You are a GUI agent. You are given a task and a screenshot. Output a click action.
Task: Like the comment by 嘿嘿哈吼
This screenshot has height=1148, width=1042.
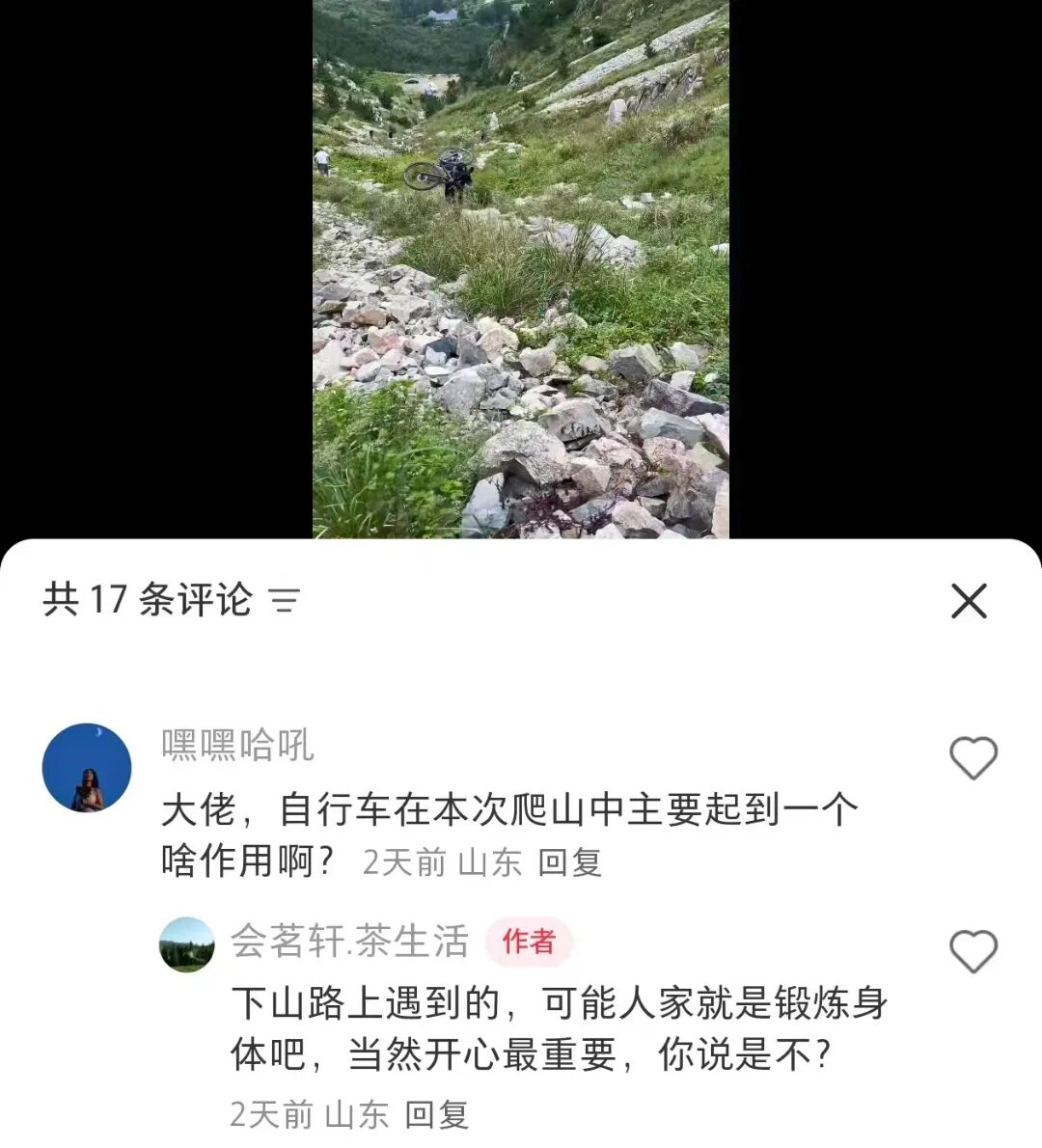click(x=973, y=758)
